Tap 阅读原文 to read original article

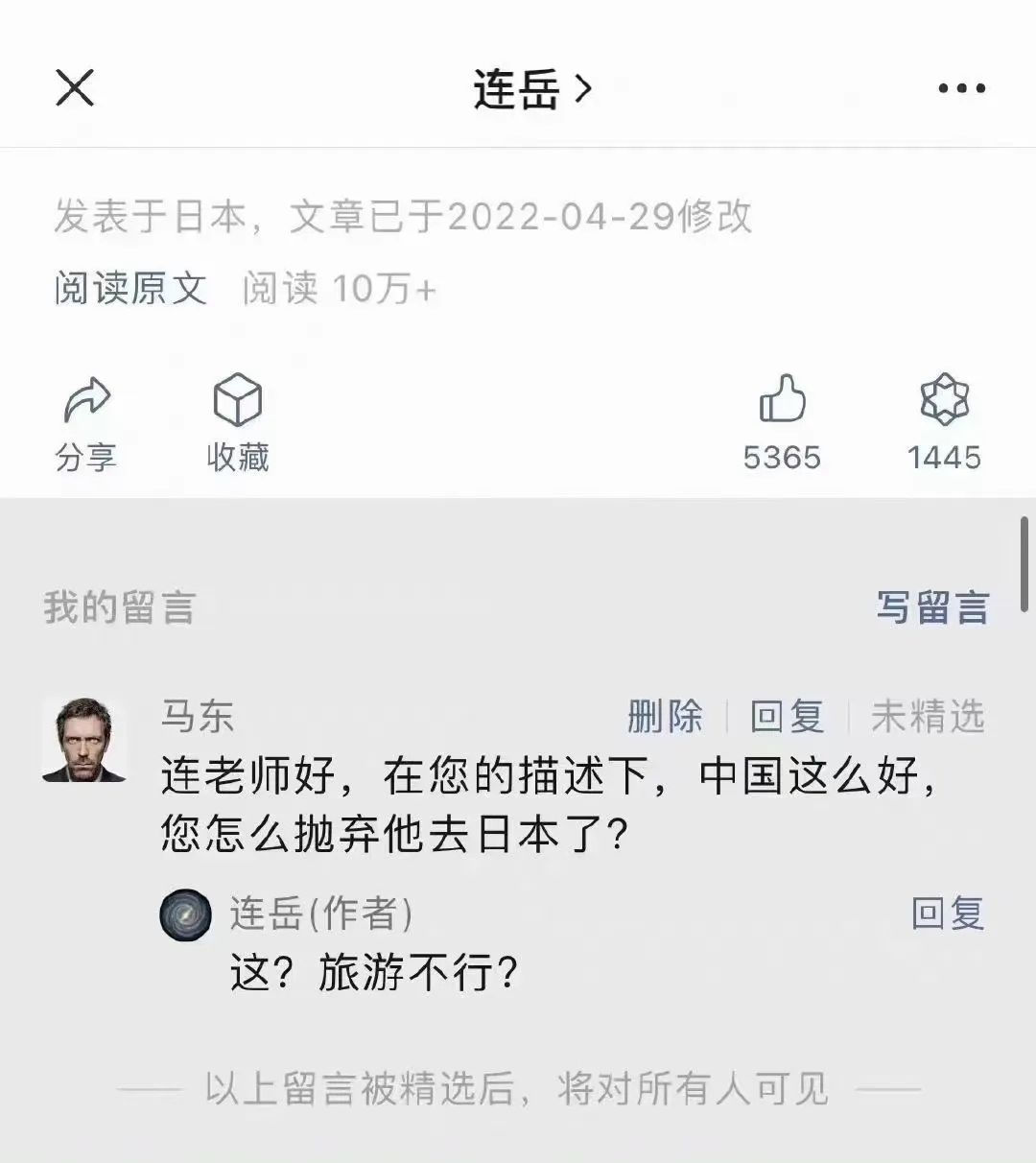point(130,288)
